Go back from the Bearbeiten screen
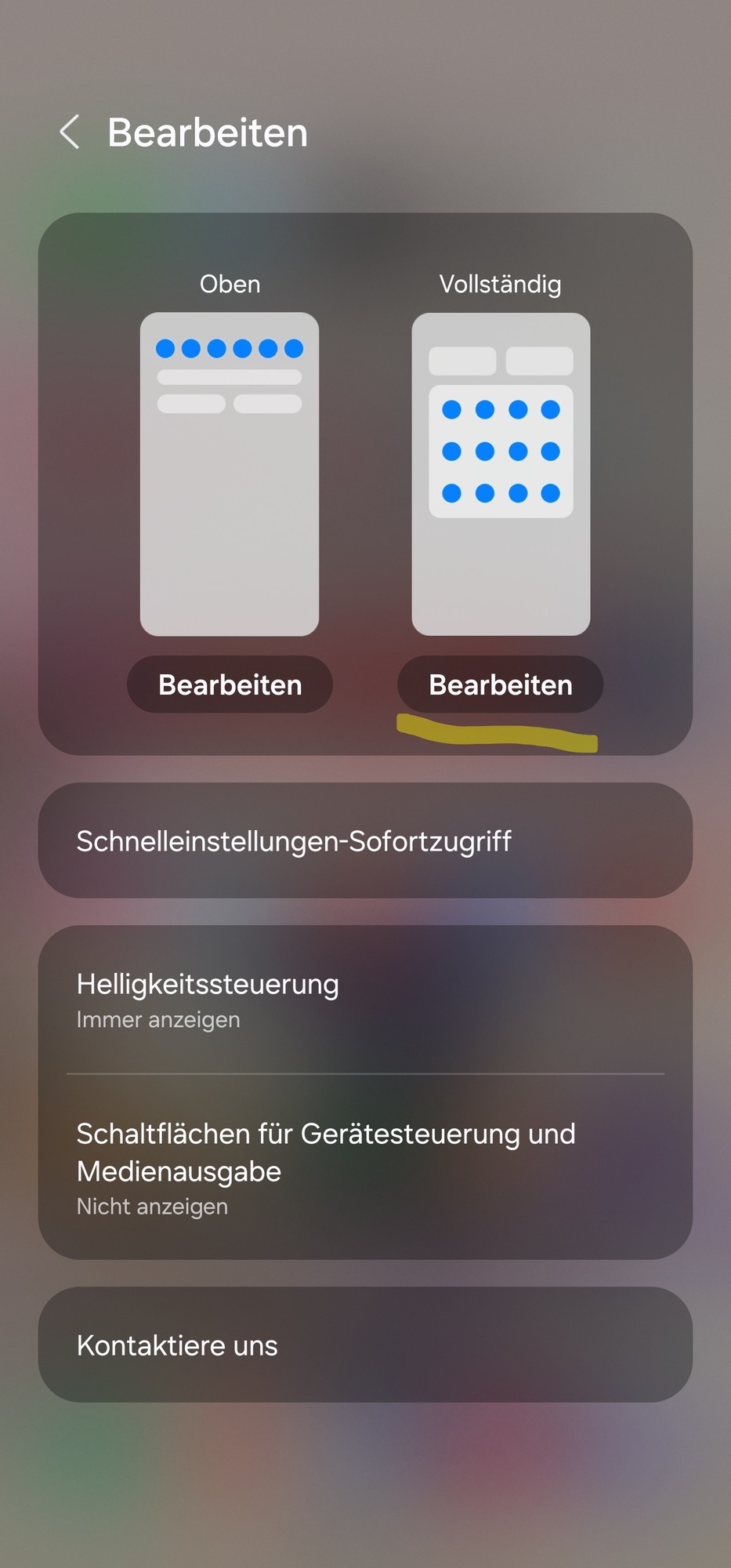 pos(70,132)
